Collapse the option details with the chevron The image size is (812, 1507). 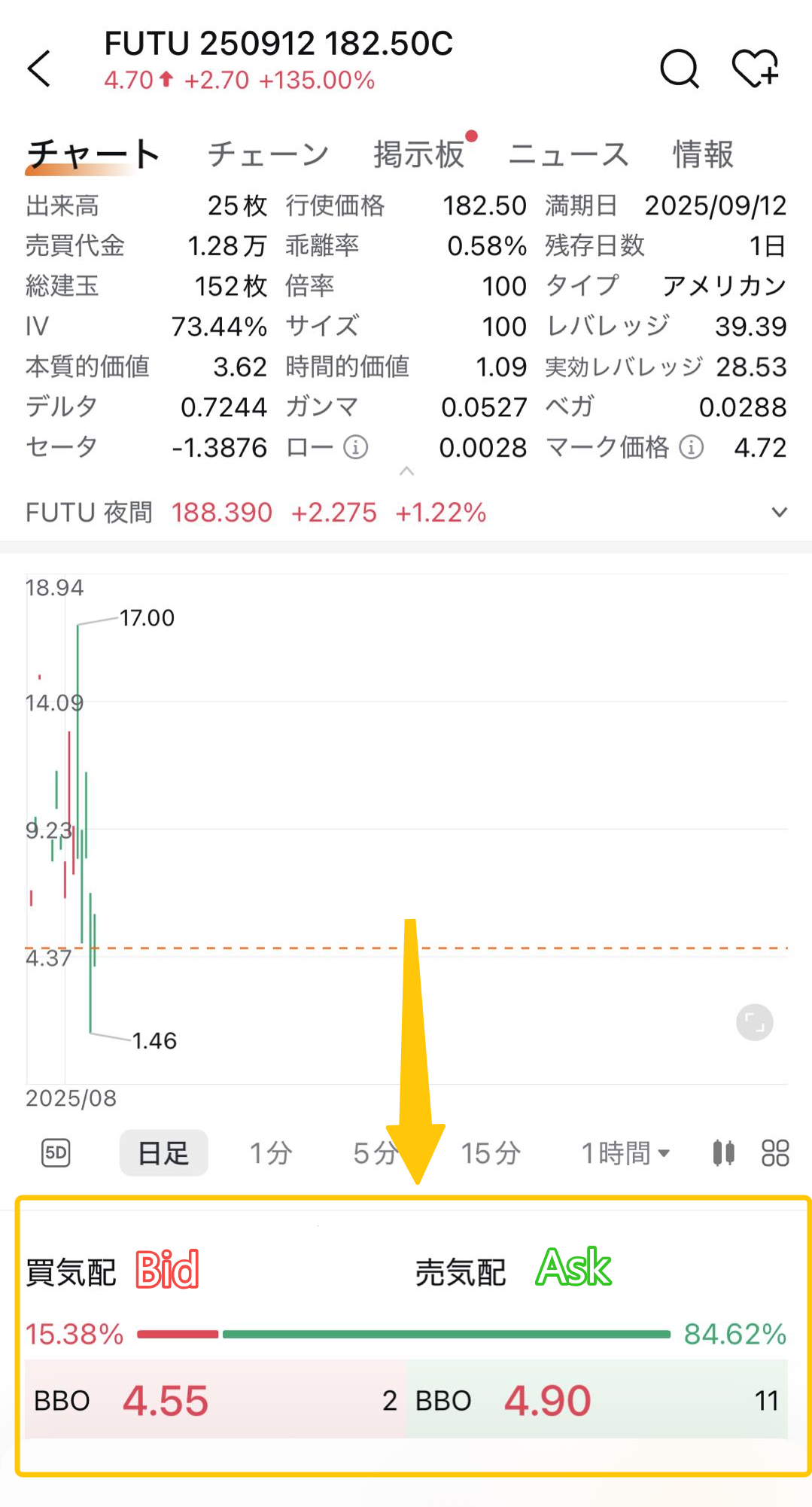[406, 472]
